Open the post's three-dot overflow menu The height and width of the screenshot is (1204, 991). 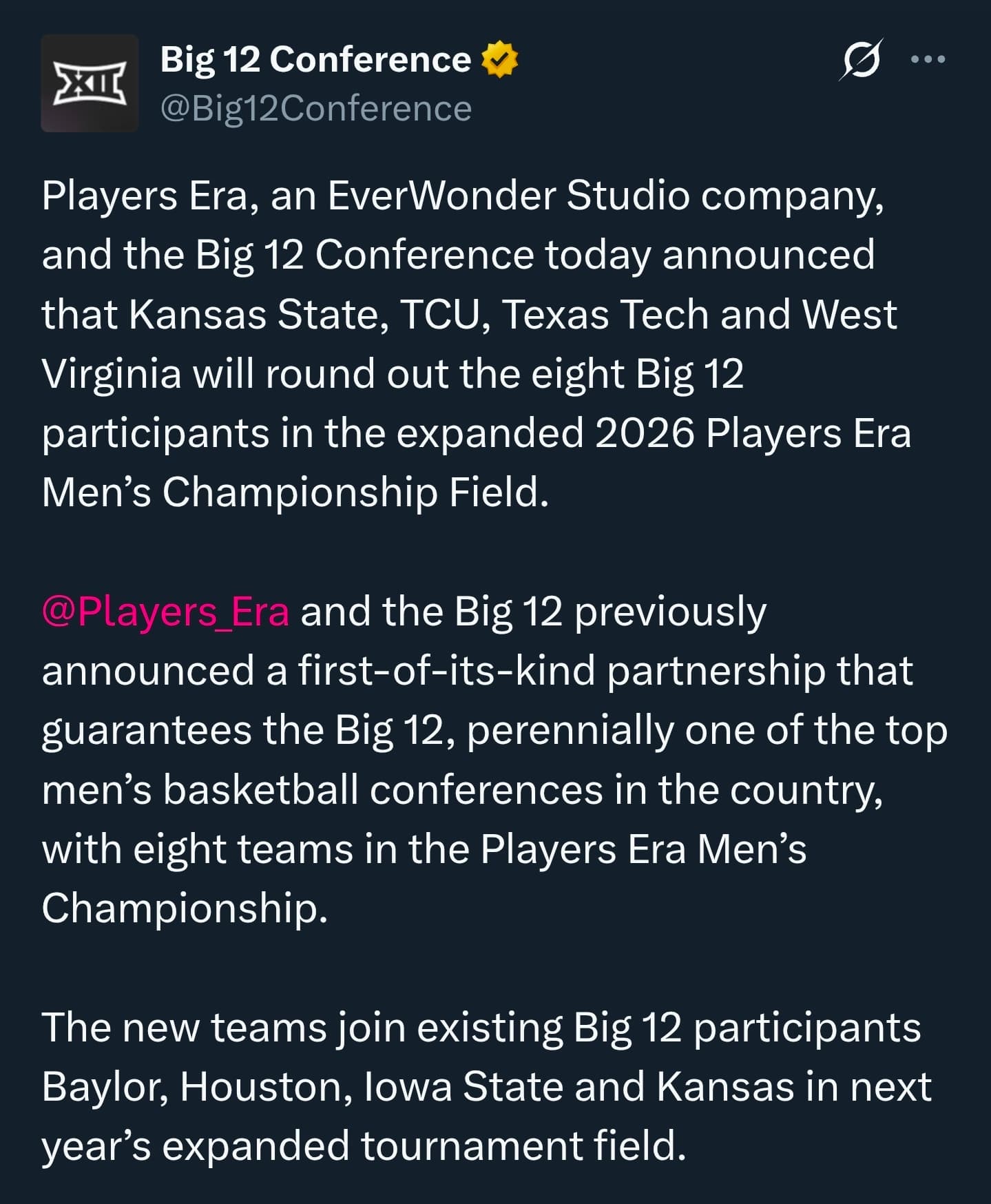coord(928,60)
